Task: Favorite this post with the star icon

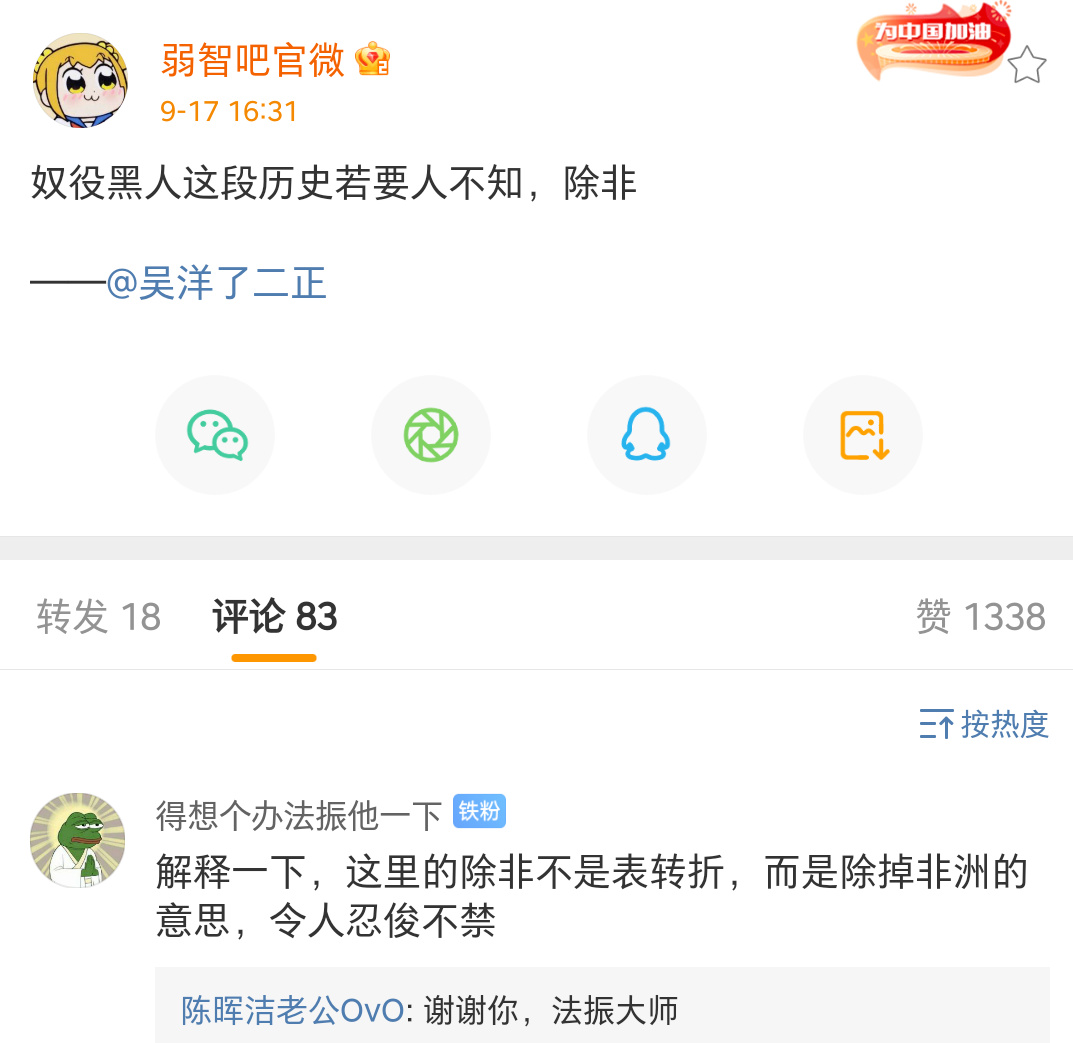Action: point(1026,66)
